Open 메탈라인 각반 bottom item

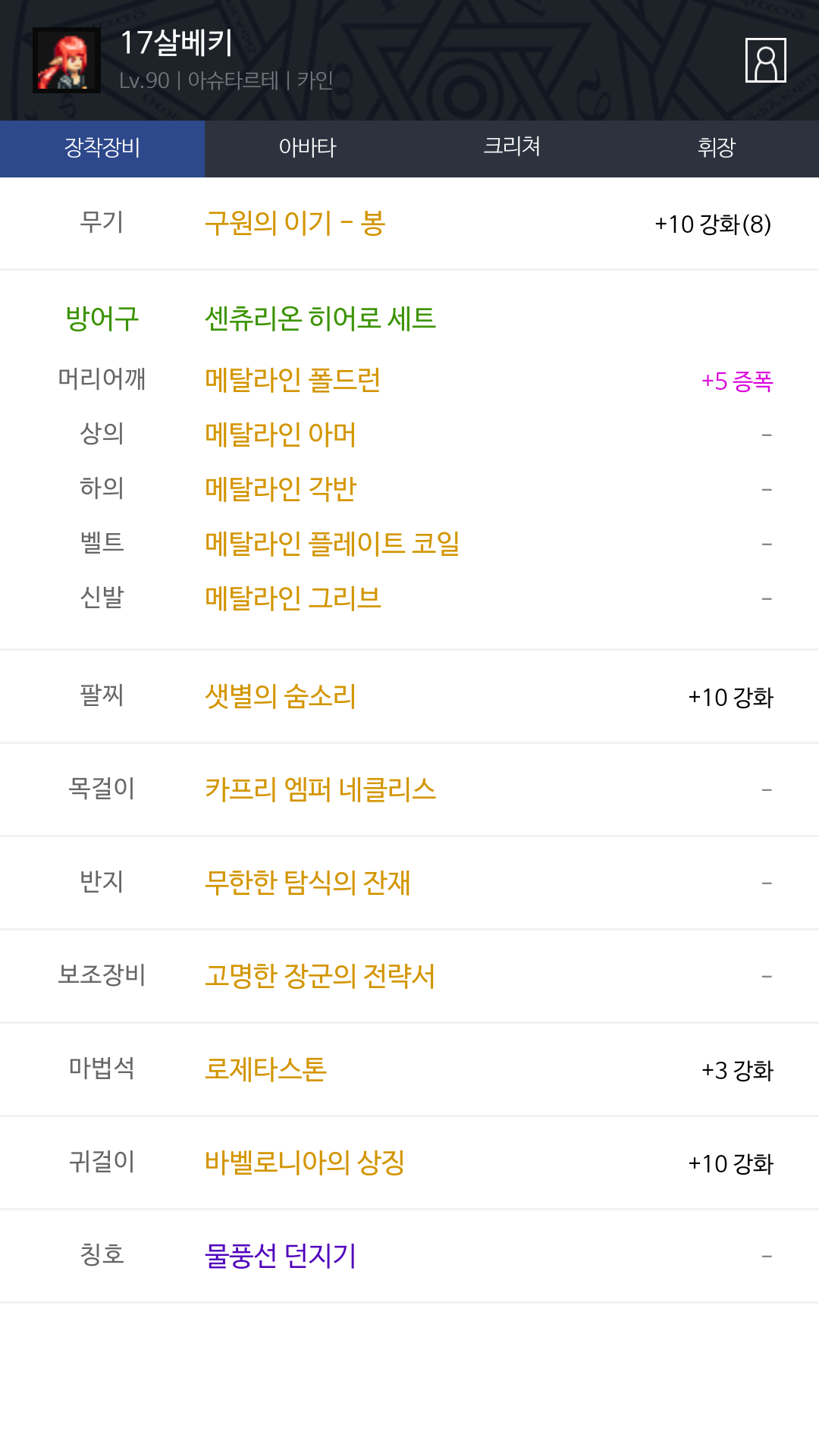[280, 489]
